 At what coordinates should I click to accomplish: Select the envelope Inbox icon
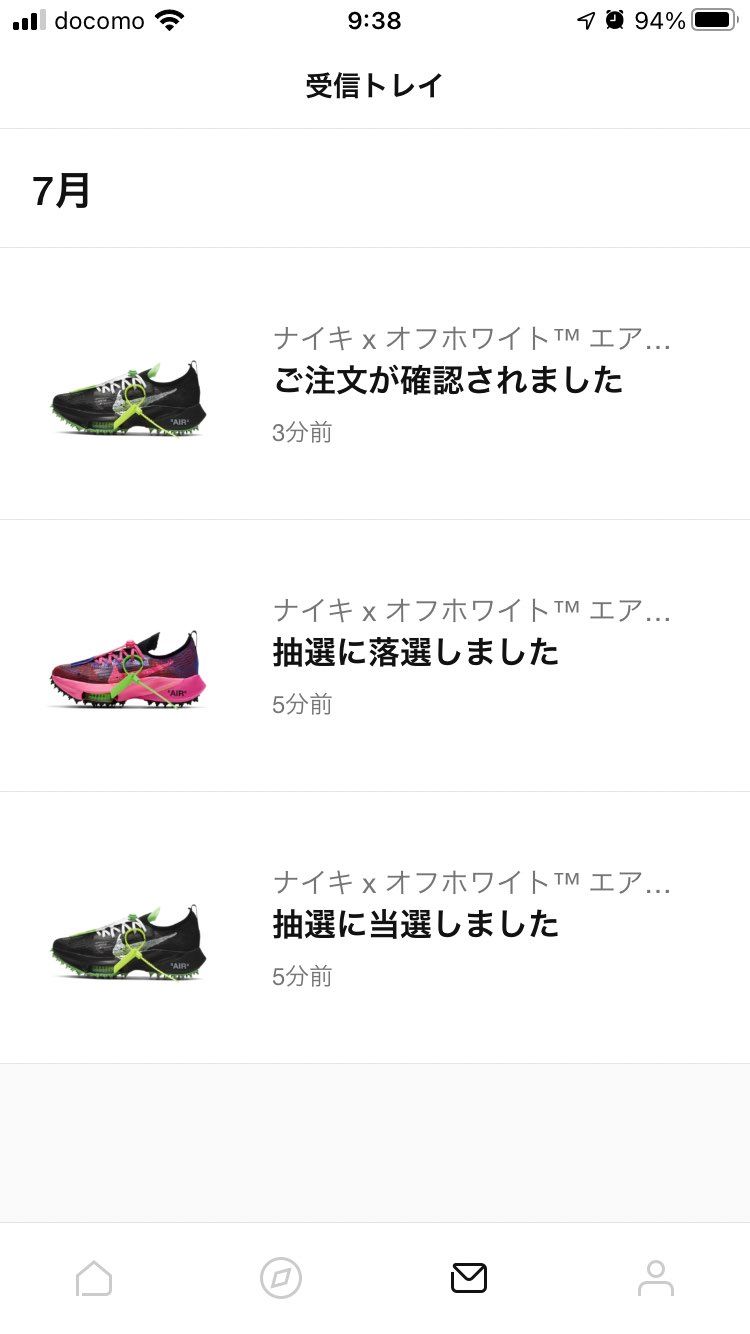click(x=469, y=1277)
